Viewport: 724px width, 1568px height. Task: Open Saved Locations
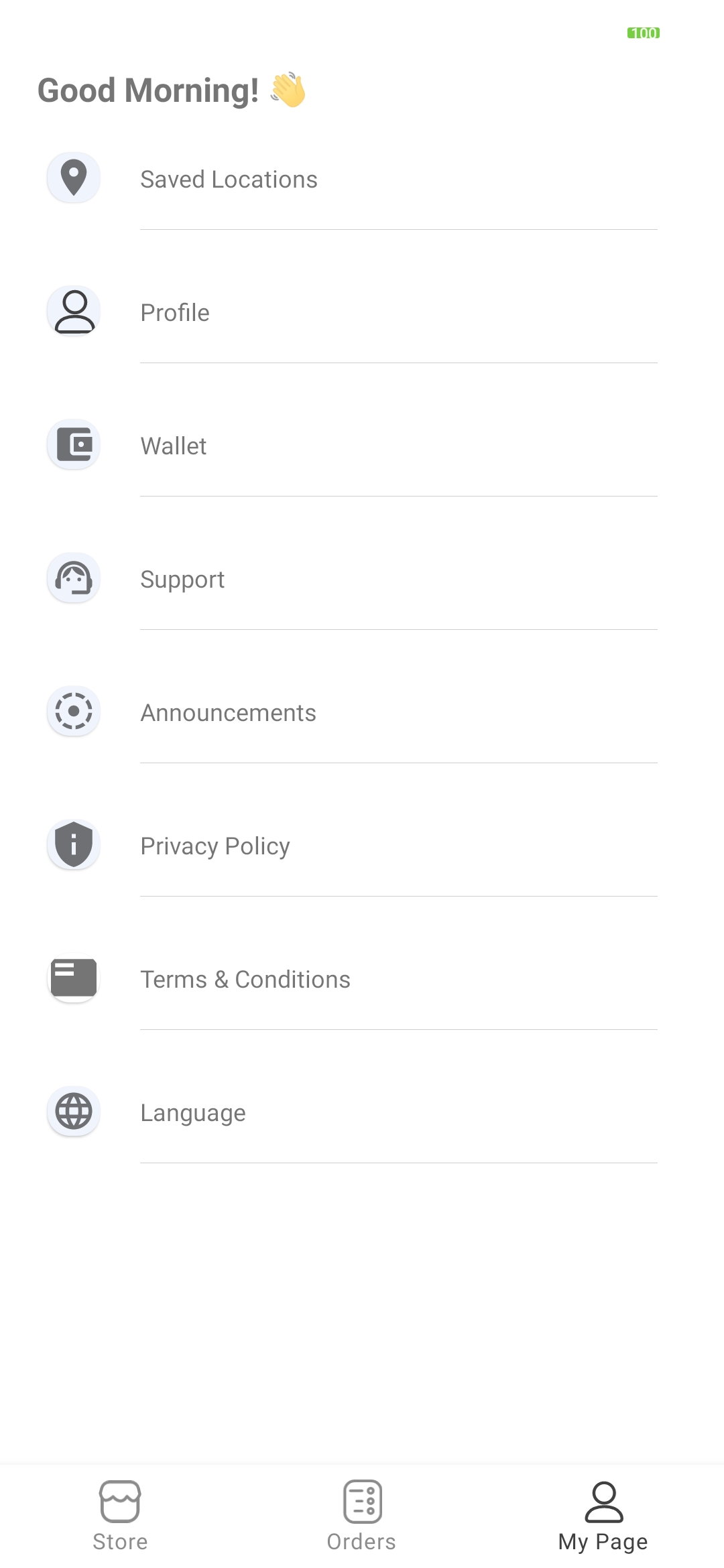point(229,180)
